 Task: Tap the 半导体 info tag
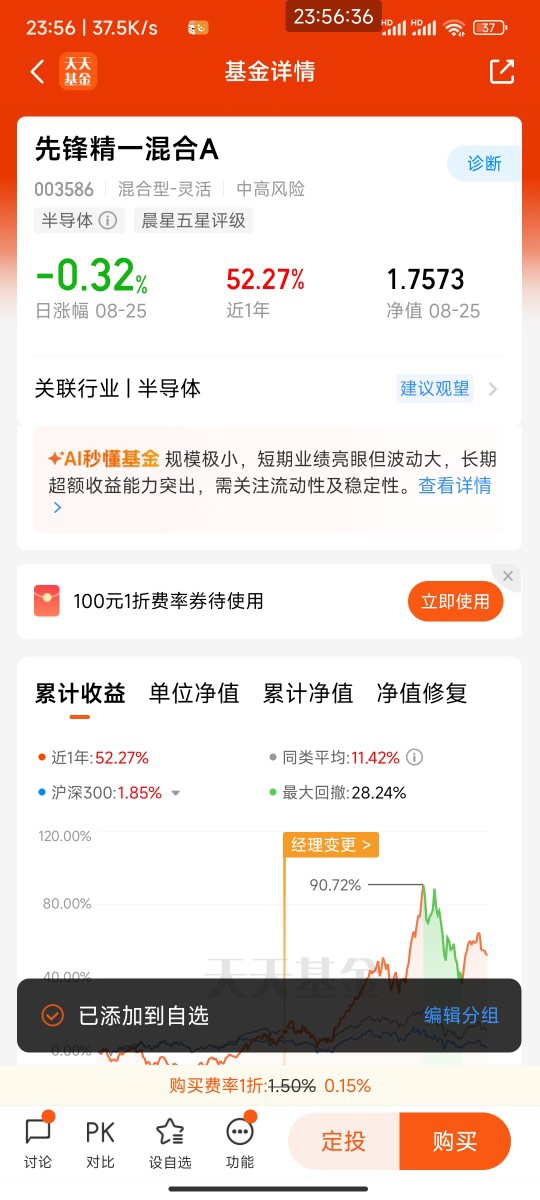(79, 221)
